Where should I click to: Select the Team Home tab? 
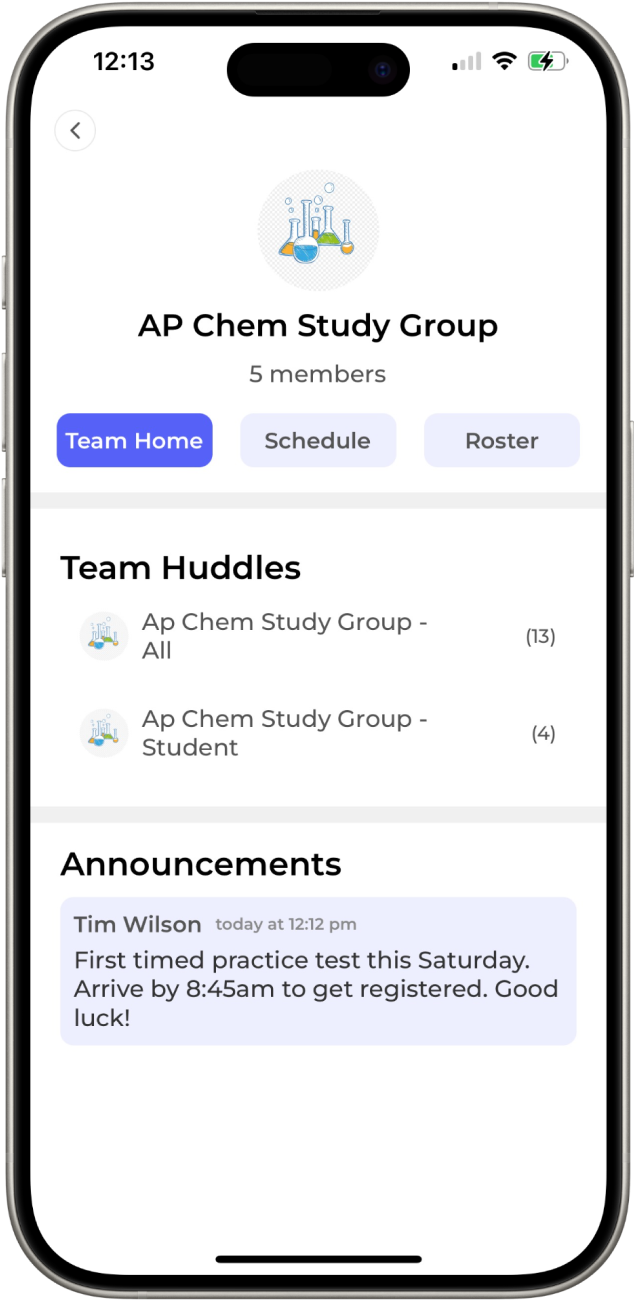tap(134, 441)
